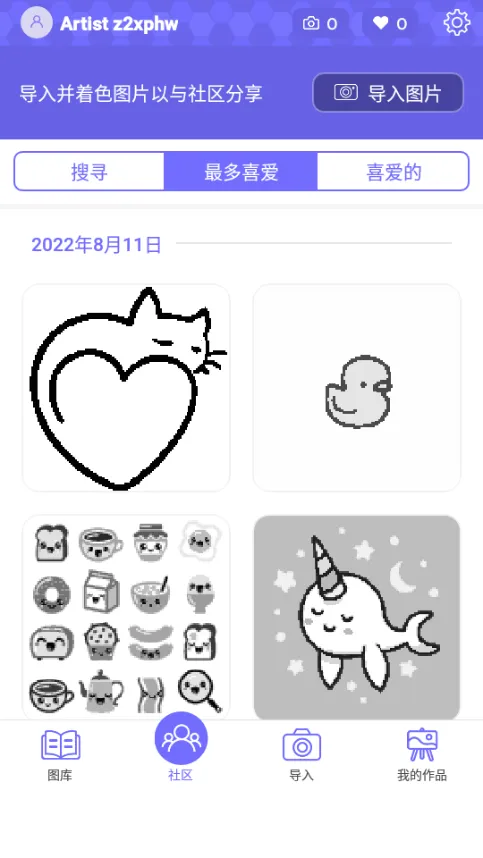Image resolution: width=483 pixels, height=858 pixels.
Task: Tap the 导入图片 import button
Action: tap(388, 92)
